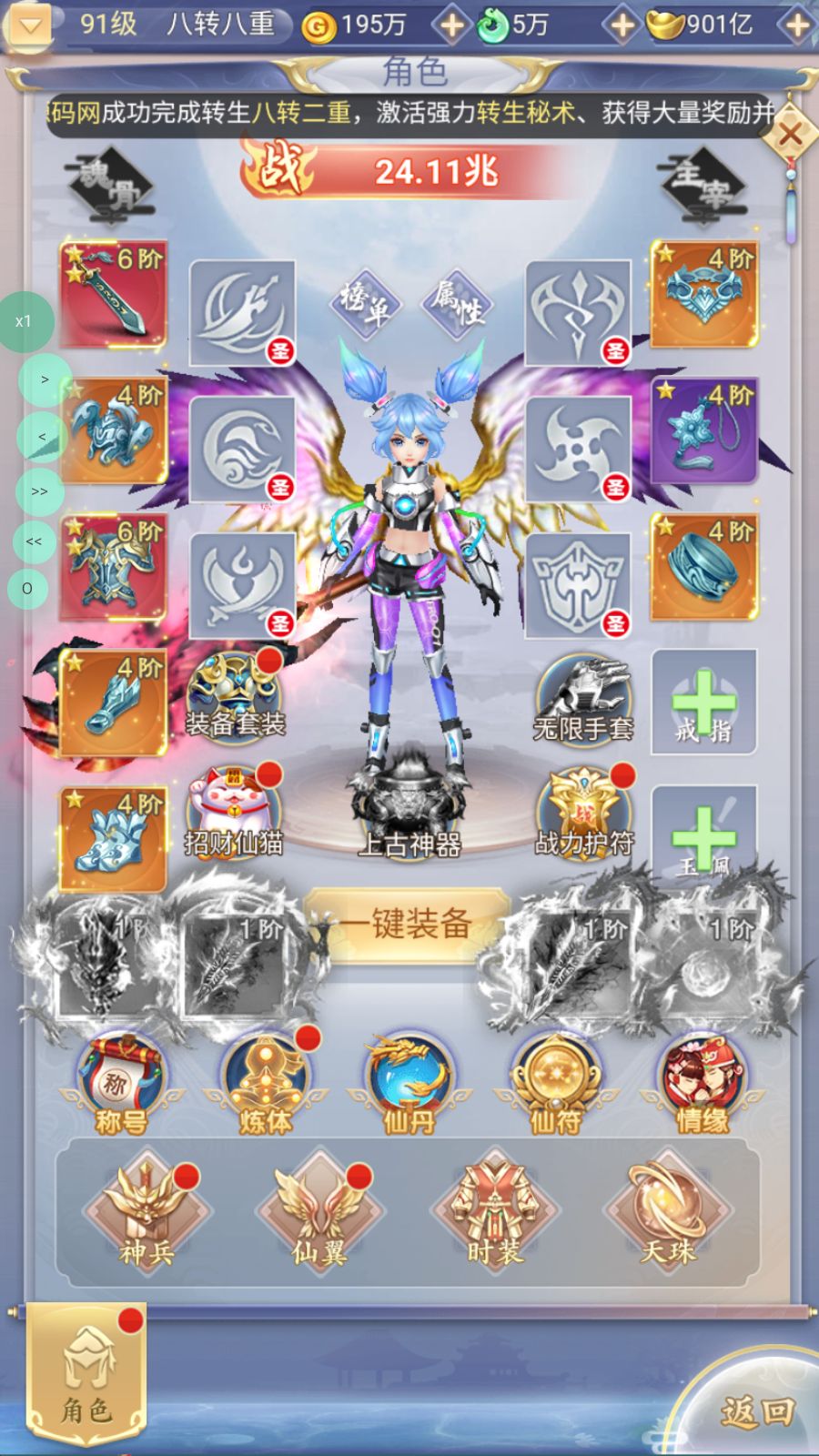Open the 情缘 romance feature
Viewport: 819px width, 1456px height.
pos(702,1085)
